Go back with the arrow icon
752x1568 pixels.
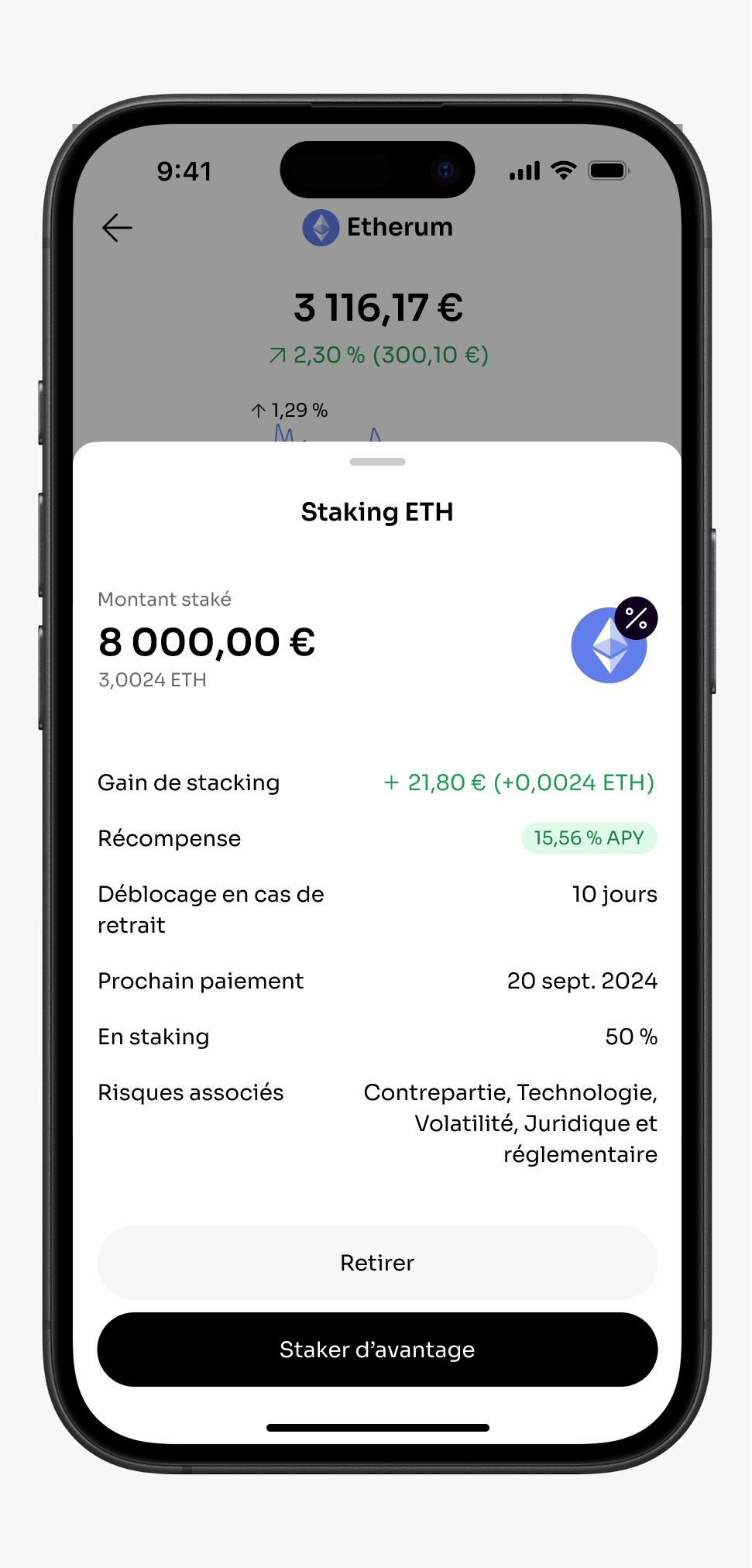(118, 228)
